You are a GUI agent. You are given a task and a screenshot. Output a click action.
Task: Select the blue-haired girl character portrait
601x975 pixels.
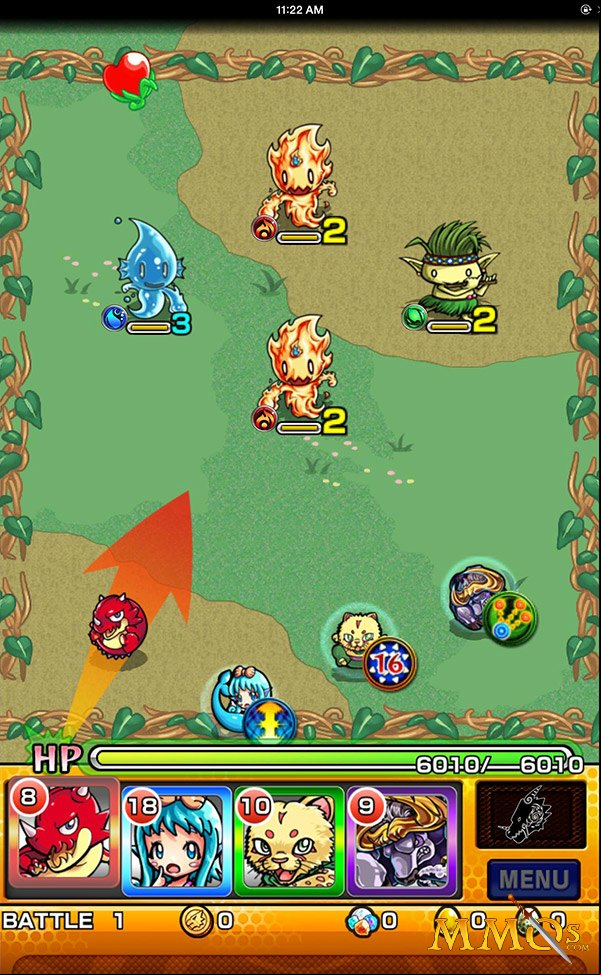pos(177,840)
